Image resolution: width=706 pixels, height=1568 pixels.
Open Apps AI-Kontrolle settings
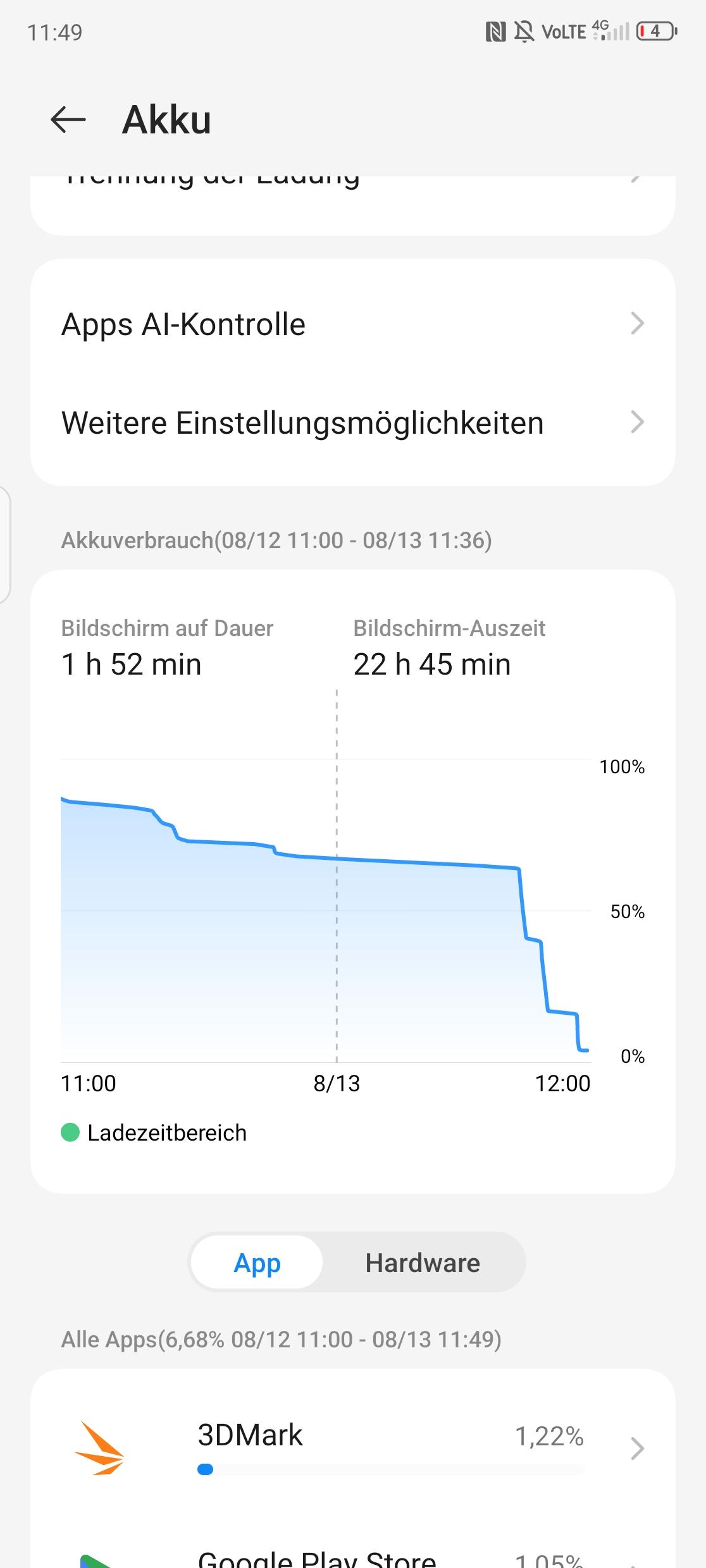(353, 324)
